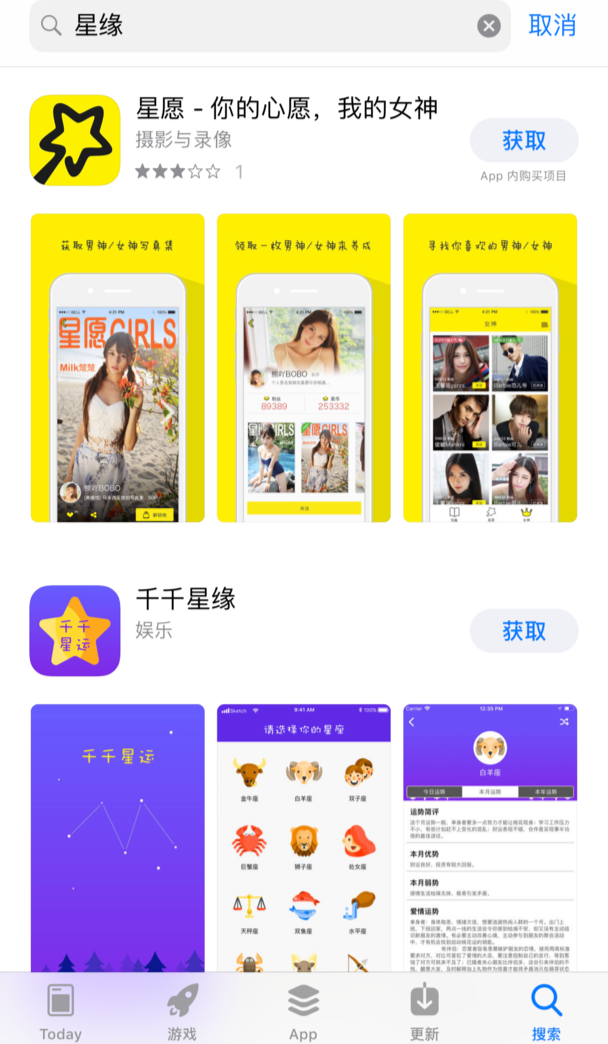View the first 星愿 GIRLS screenshot
This screenshot has width=608, height=1044.
pos(117,368)
